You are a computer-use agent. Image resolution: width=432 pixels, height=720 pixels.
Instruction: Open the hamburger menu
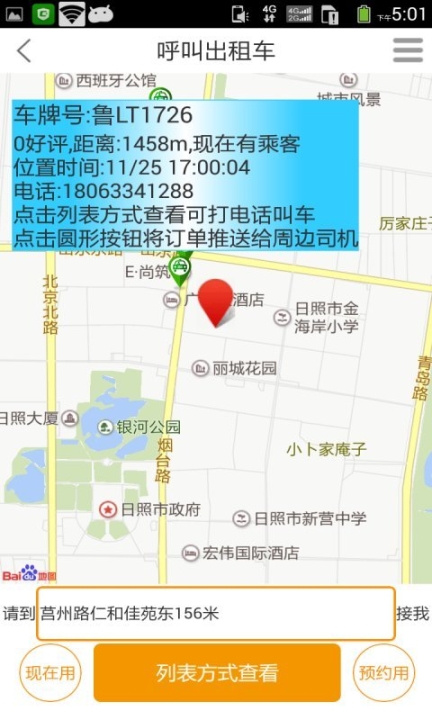point(408,50)
